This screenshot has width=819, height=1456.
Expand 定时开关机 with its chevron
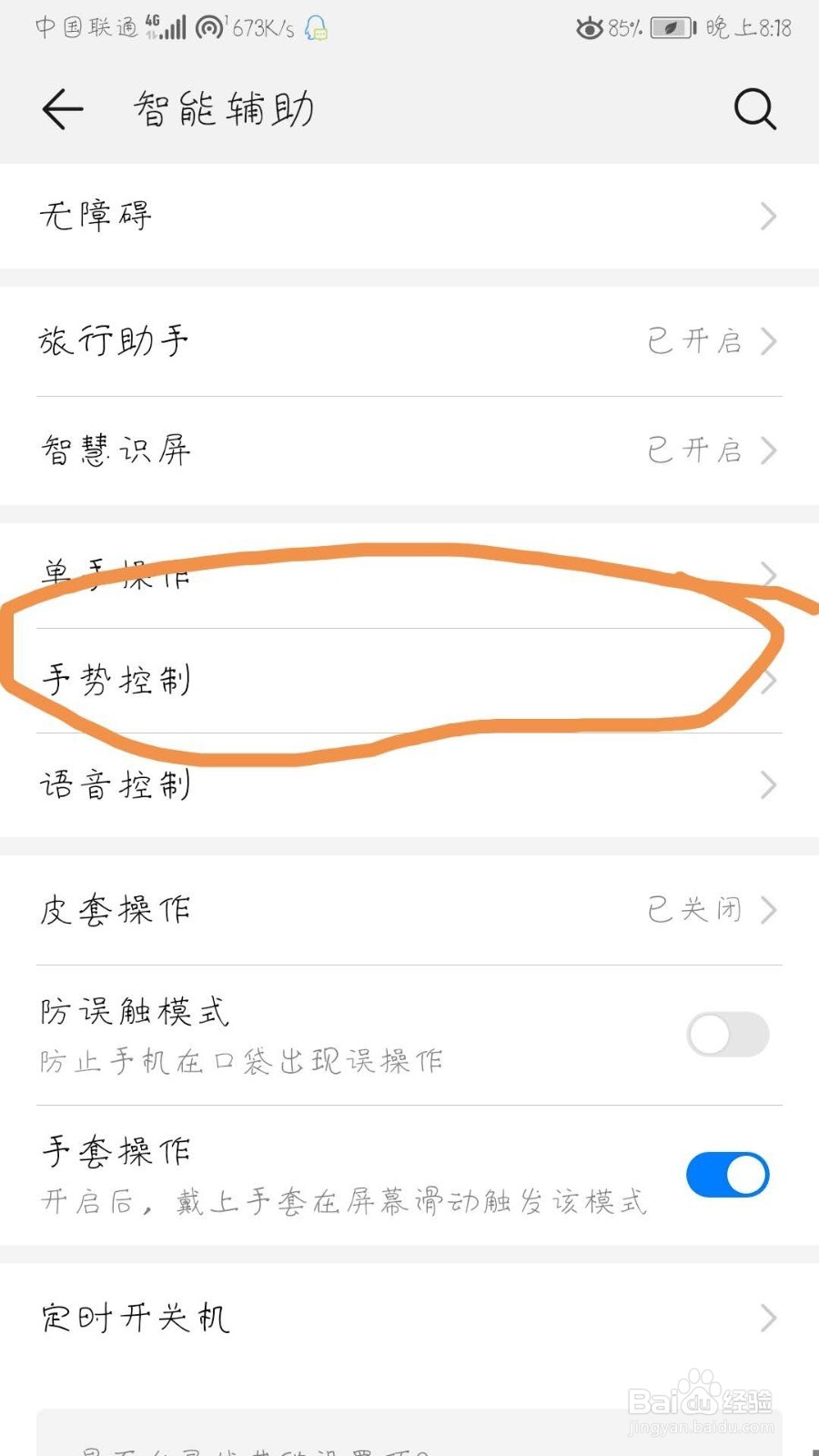(x=766, y=1317)
